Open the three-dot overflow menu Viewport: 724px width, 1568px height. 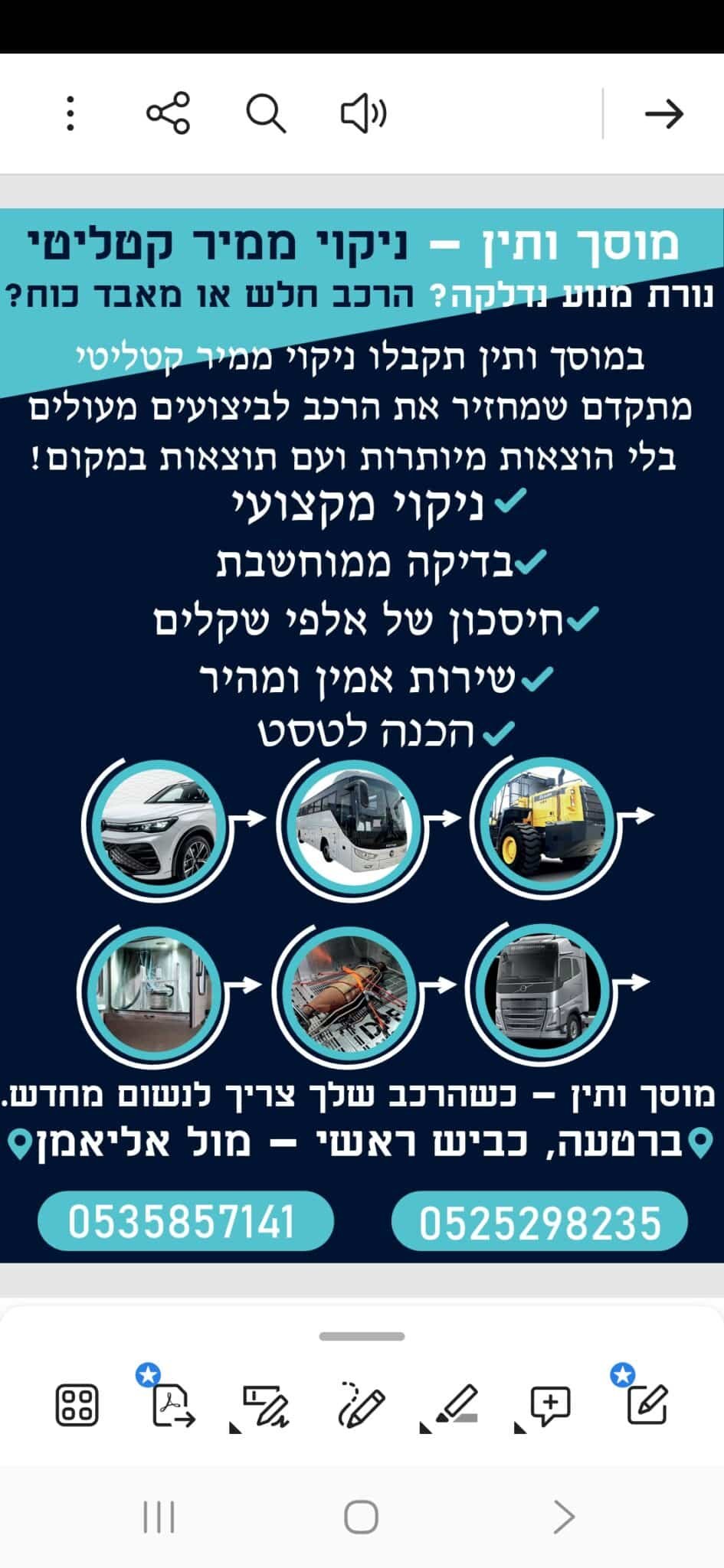pyautogui.click(x=70, y=113)
